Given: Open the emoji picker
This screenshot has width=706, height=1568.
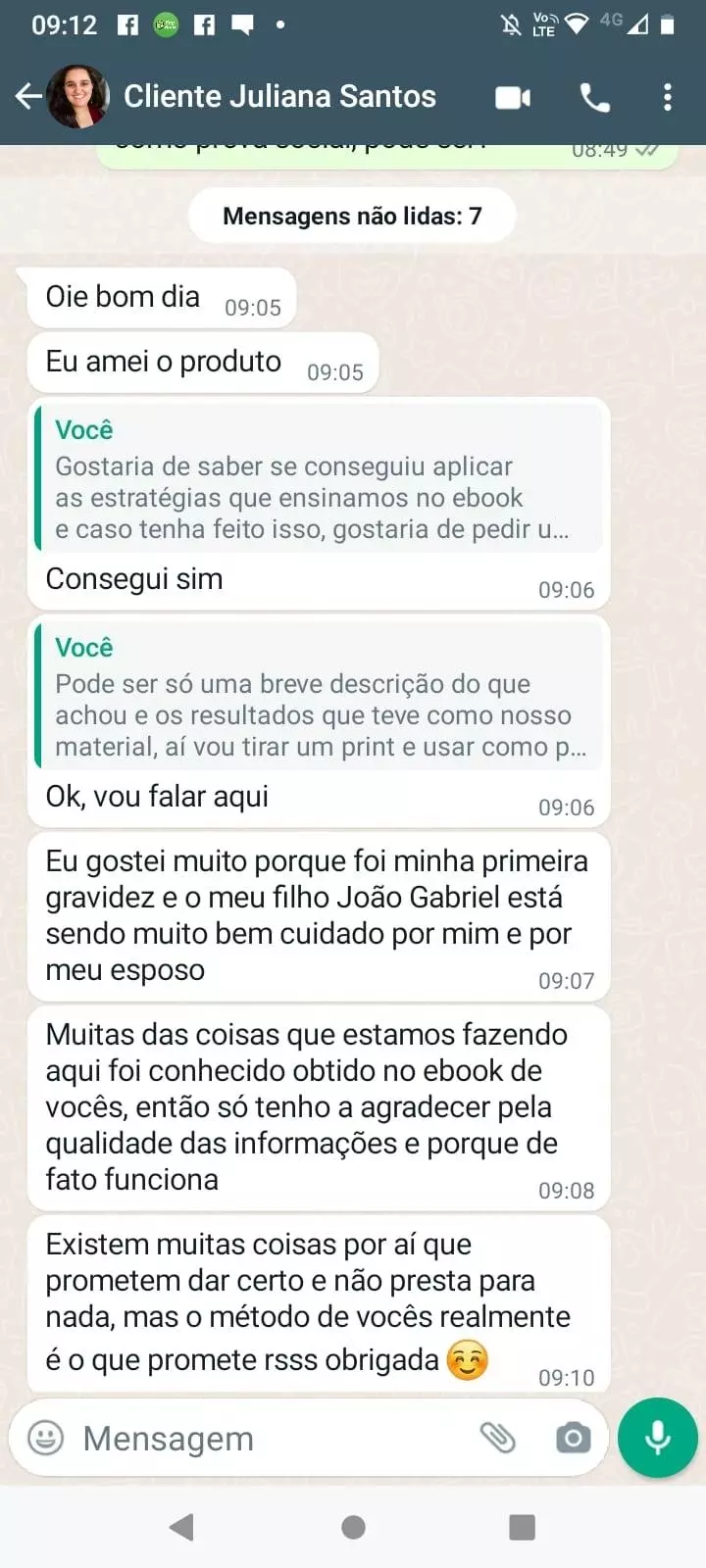Looking at the screenshot, I should click(x=45, y=1438).
